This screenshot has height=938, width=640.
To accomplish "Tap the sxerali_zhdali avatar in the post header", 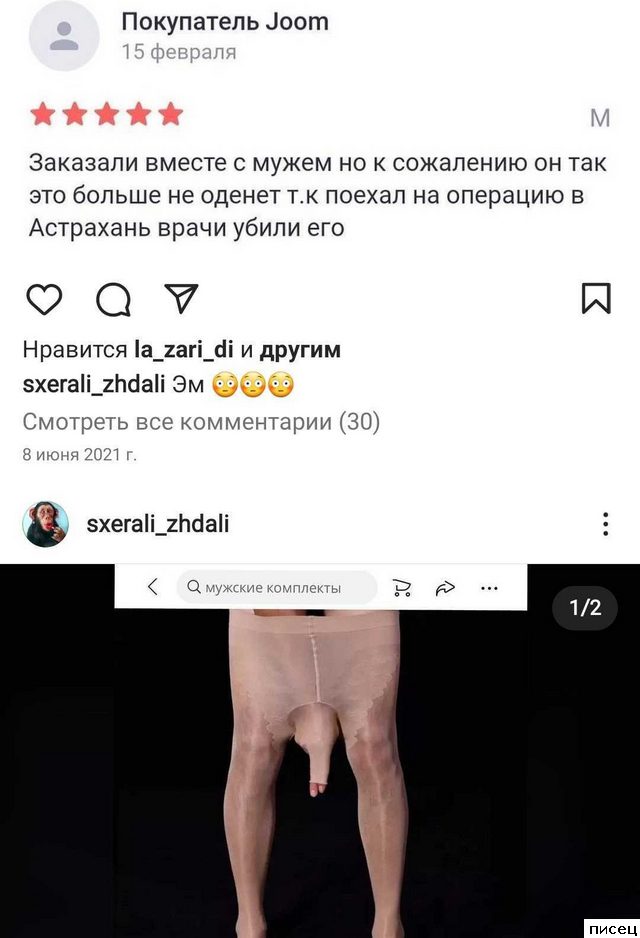I will [x=46, y=525].
